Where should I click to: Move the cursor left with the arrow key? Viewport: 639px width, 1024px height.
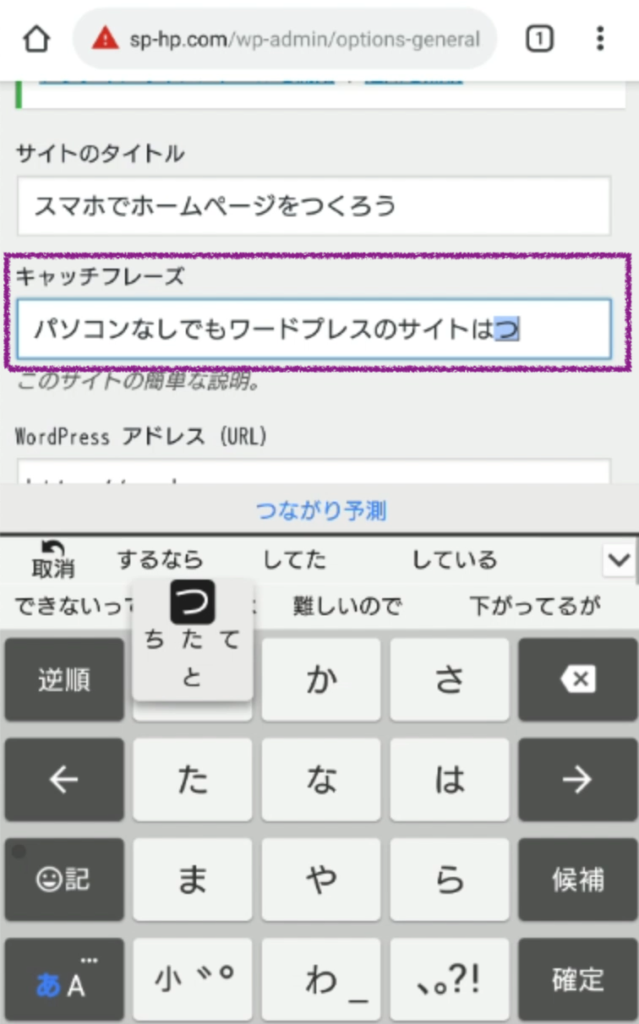tap(64, 780)
